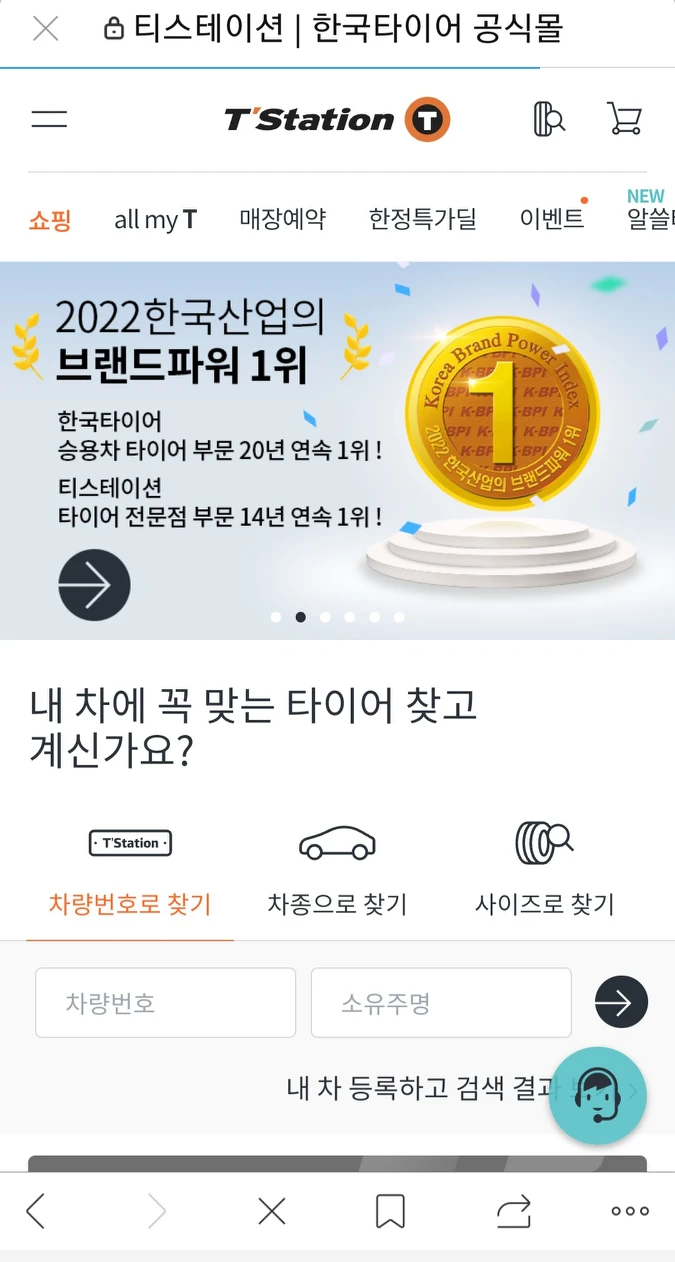Tap the 소유주명 input field

[x=441, y=1003]
